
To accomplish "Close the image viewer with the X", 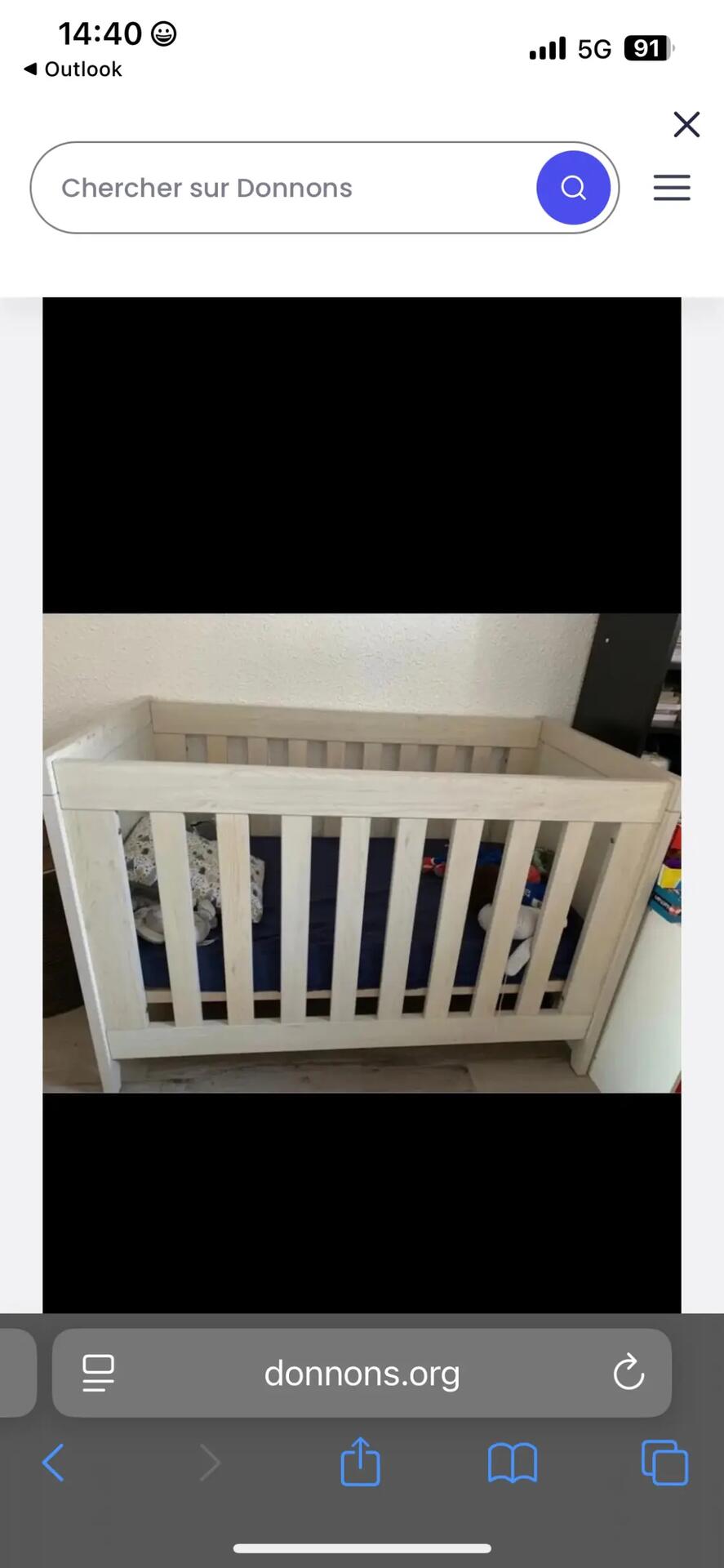I will coord(686,125).
